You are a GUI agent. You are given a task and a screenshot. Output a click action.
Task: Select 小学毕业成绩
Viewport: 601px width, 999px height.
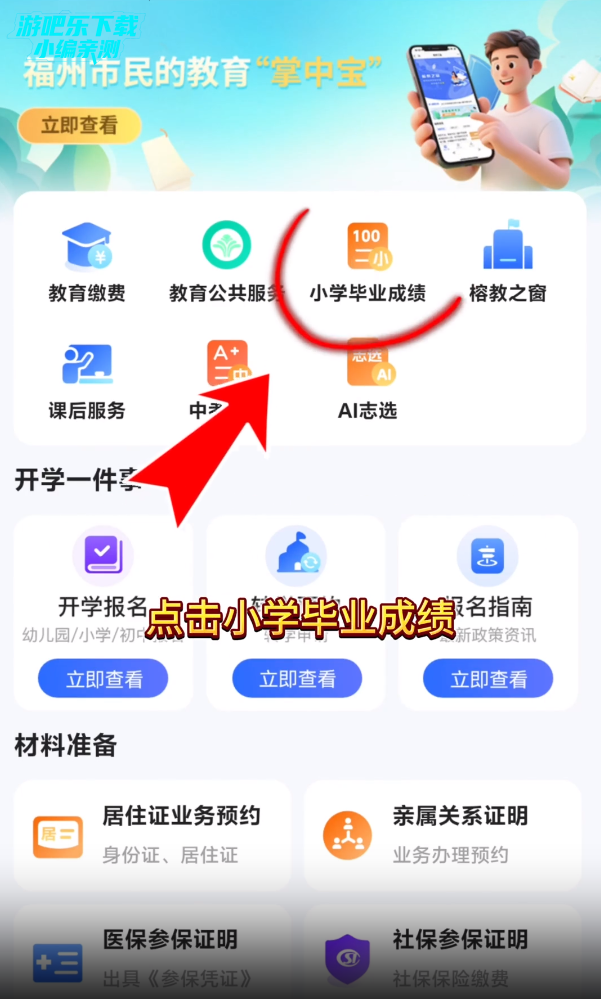point(367,262)
